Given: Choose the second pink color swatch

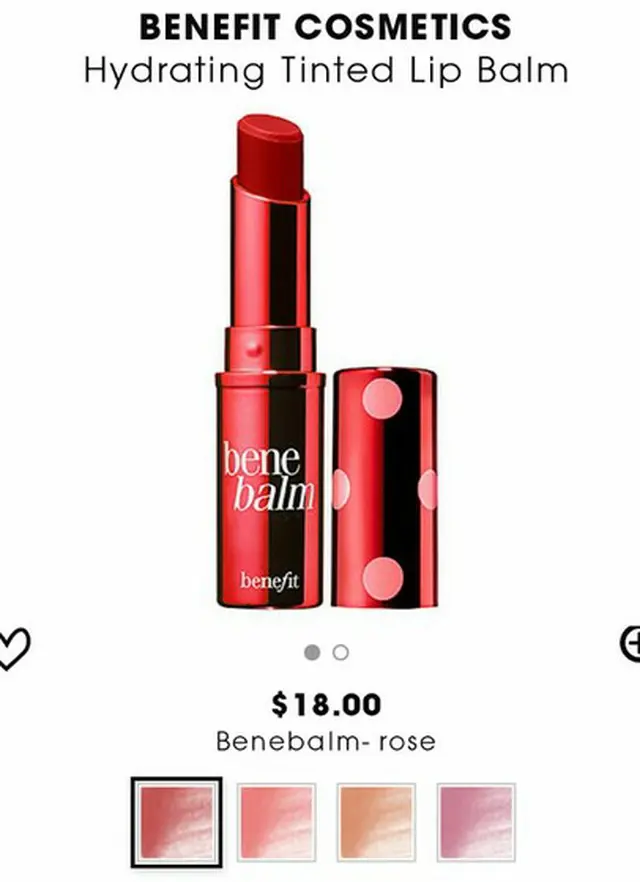Looking at the screenshot, I should tap(276, 821).
